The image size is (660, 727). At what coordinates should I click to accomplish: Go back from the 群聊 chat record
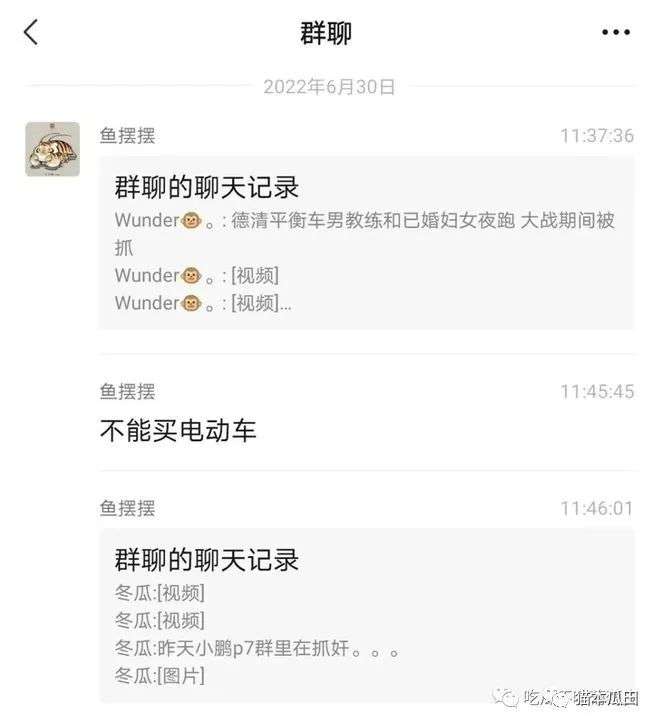[31, 32]
